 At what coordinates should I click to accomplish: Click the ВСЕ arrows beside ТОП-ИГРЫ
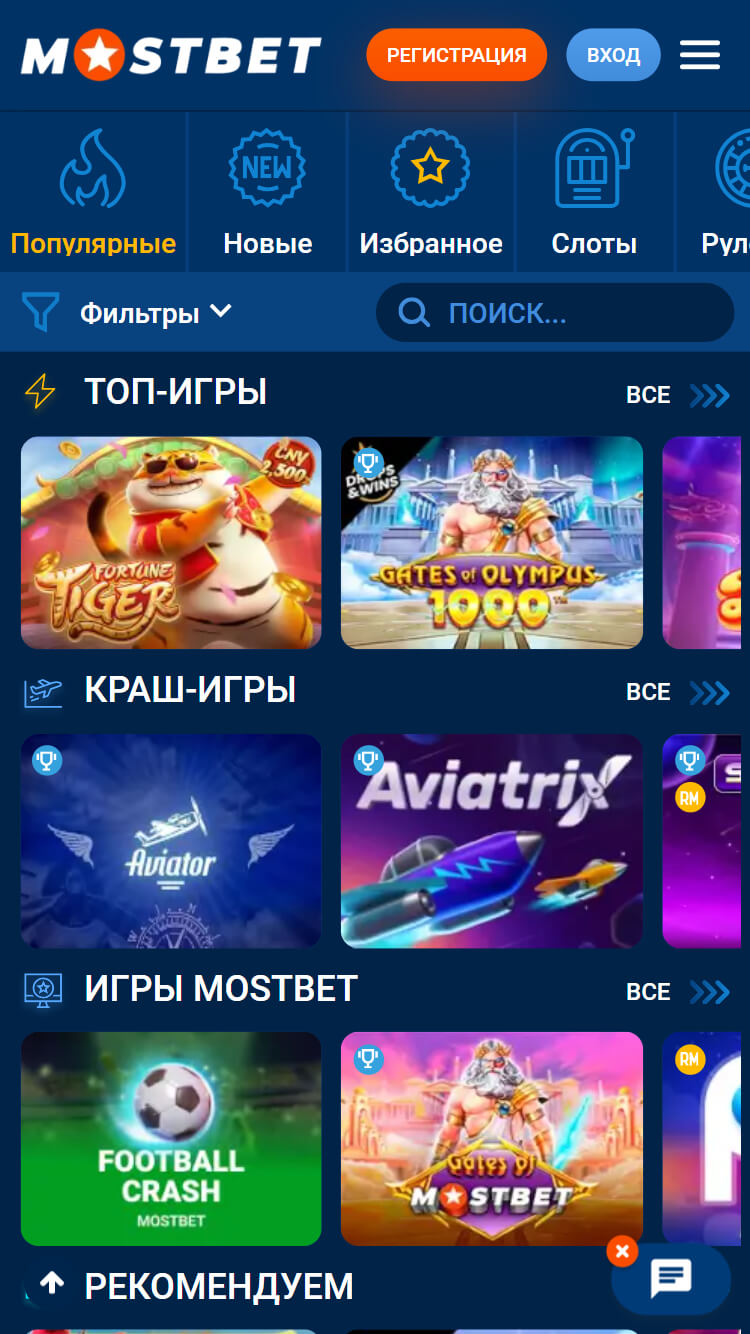pos(710,395)
